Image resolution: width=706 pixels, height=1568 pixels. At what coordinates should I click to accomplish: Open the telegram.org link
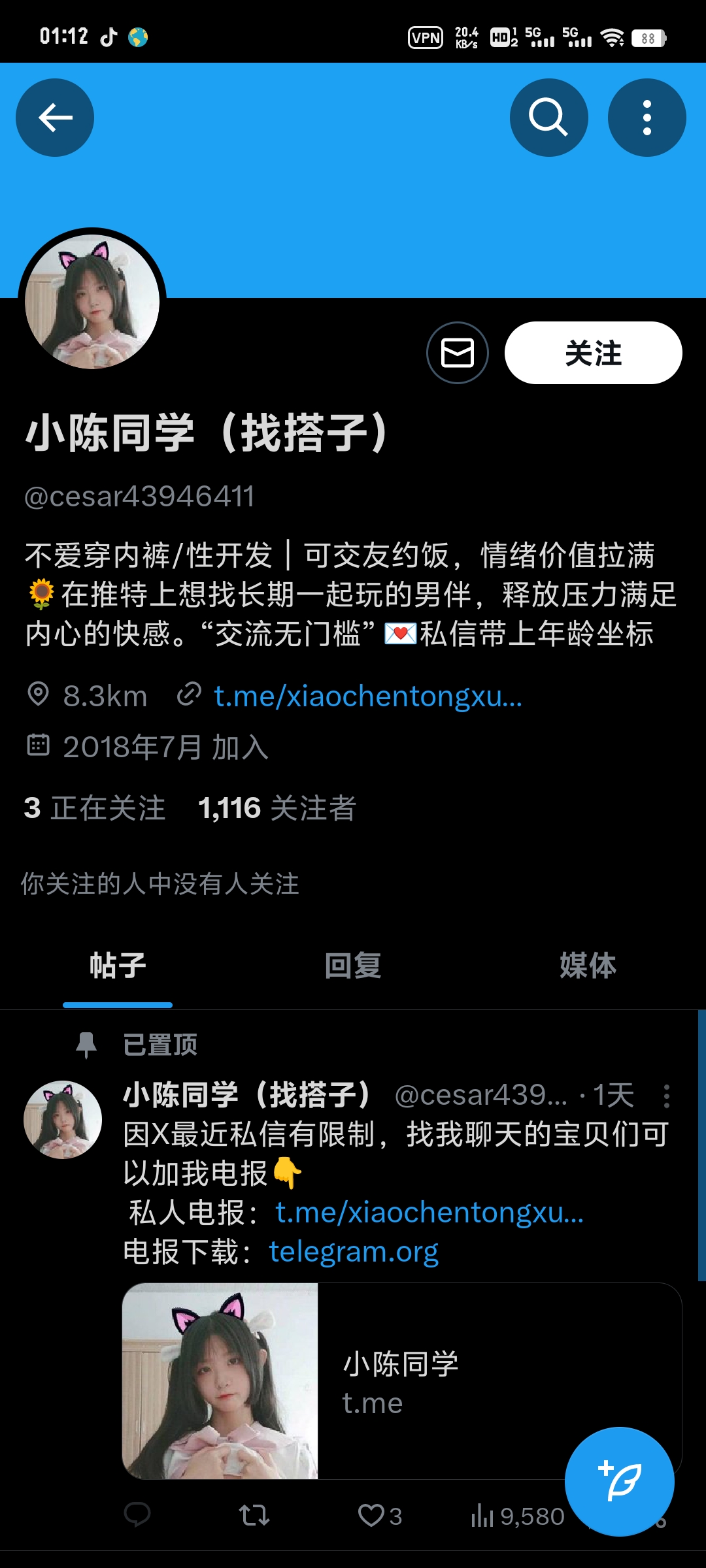click(x=354, y=1252)
